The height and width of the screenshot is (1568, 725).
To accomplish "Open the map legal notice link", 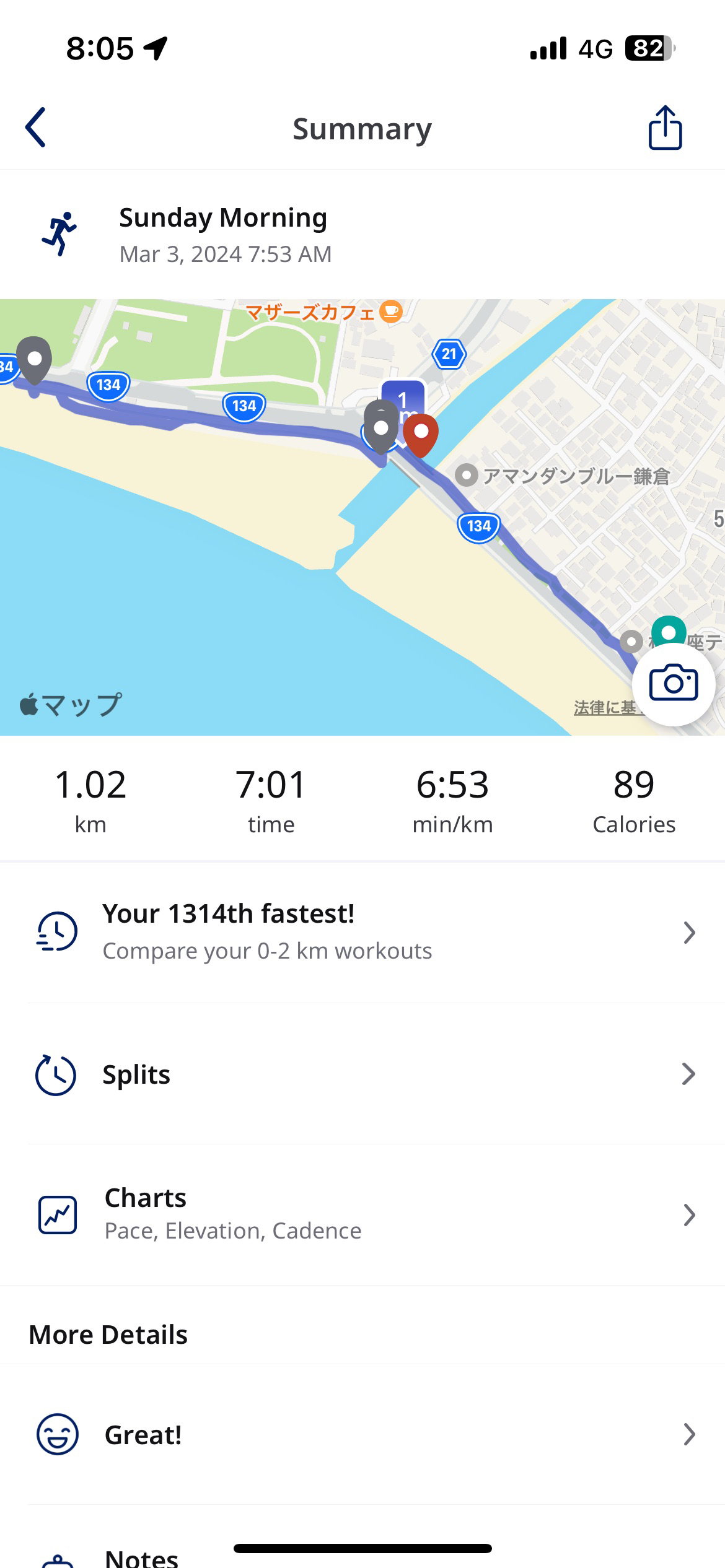I will [604, 708].
